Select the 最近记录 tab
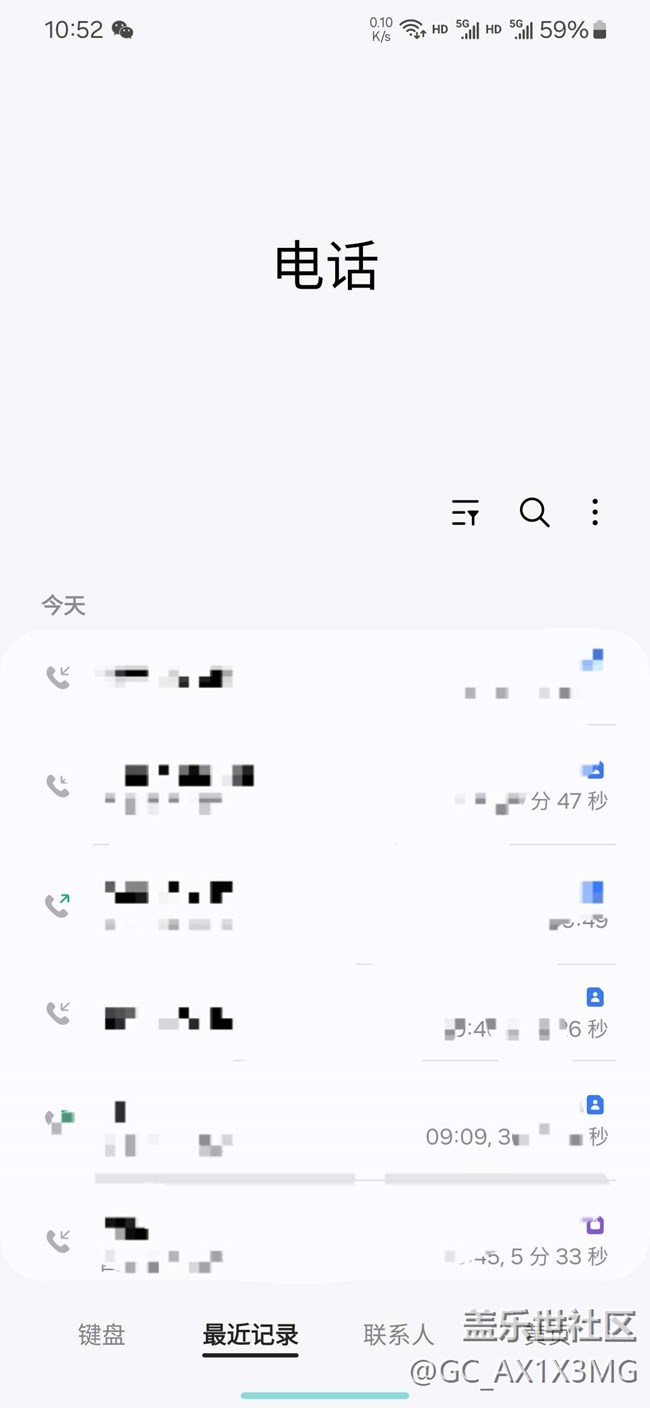Image resolution: width=650 pixels, height=1408 pixels. tap(250, 1334)
